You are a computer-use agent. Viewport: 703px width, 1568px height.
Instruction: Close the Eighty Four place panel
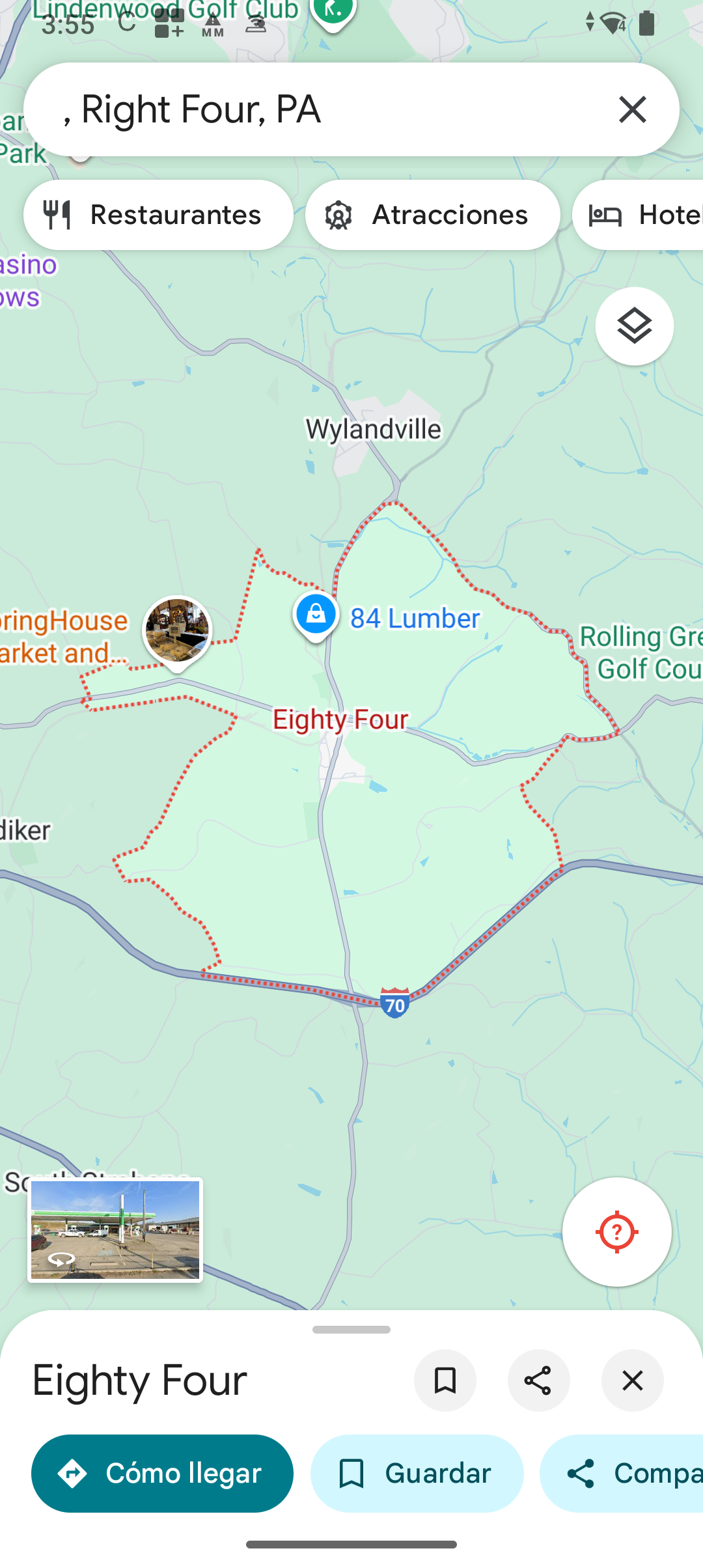point(632,1380)
